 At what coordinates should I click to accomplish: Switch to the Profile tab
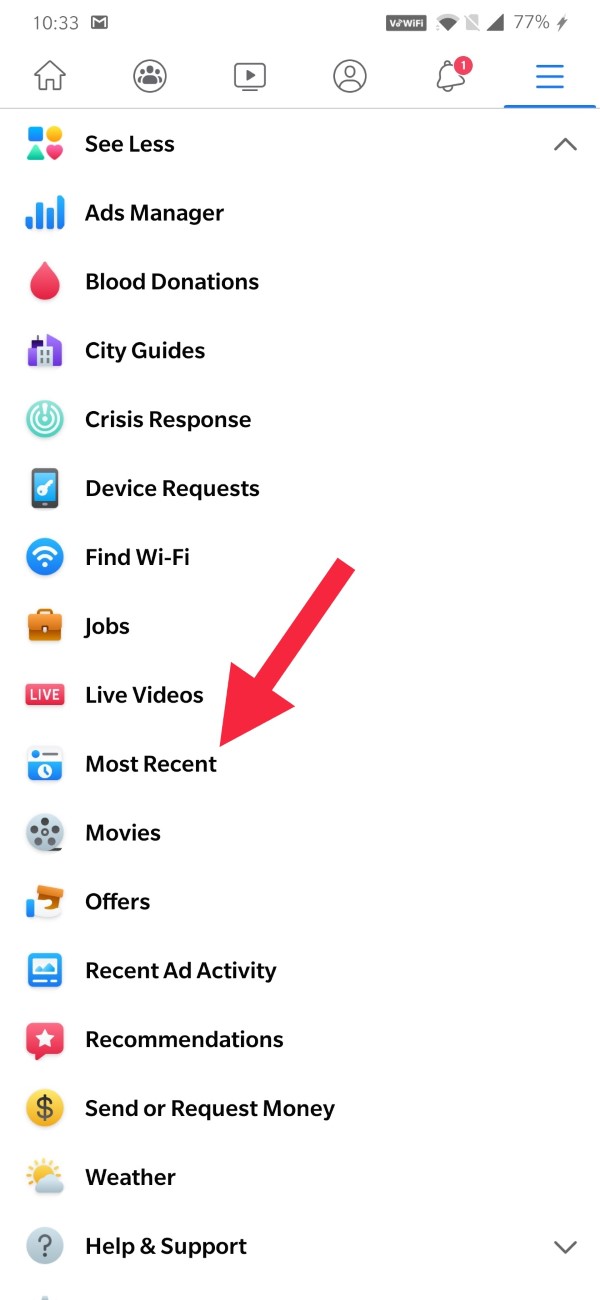(350, 76)
